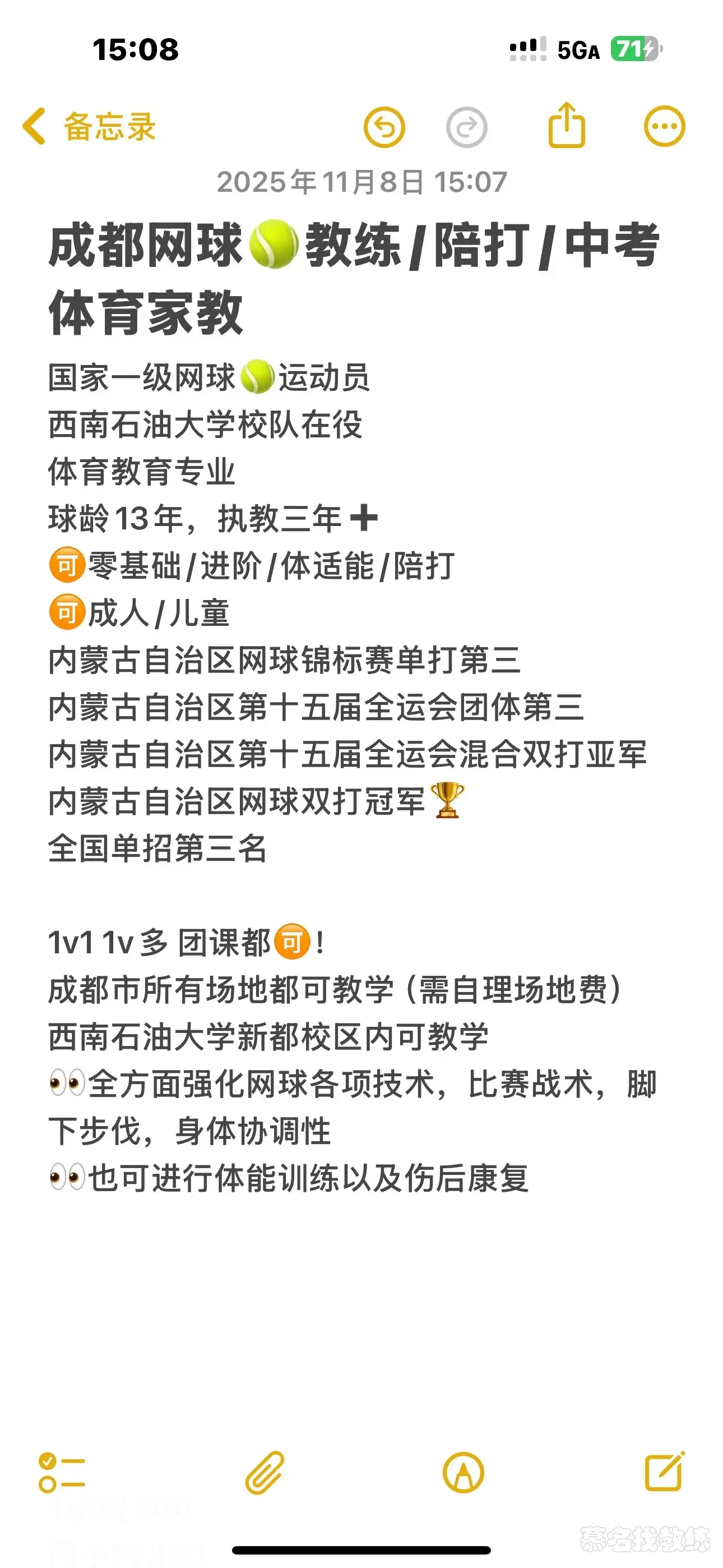Go back to 备忘录 list

[89, 127]
